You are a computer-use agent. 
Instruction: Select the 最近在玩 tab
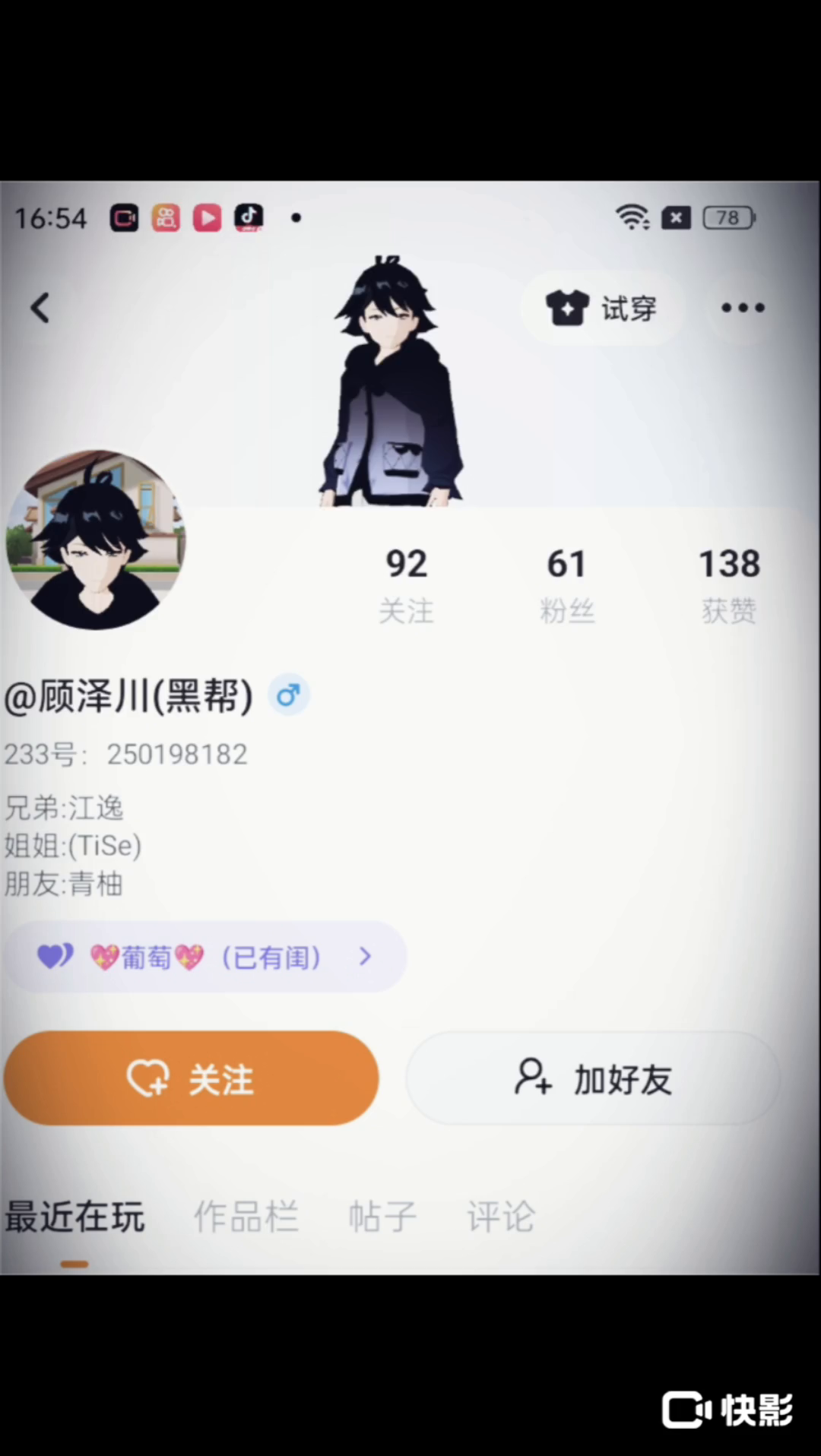pos(74,1217)
